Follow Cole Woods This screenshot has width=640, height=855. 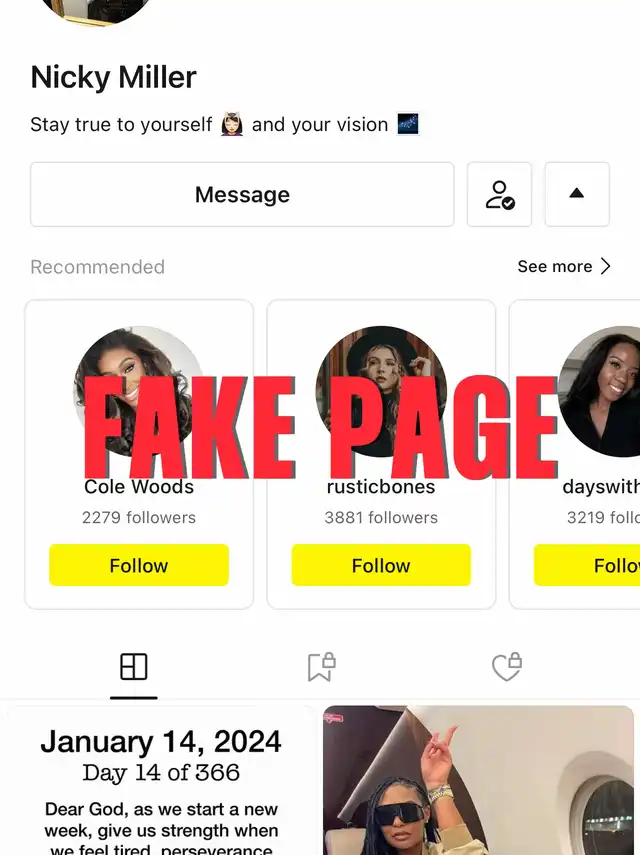point(139,565)
